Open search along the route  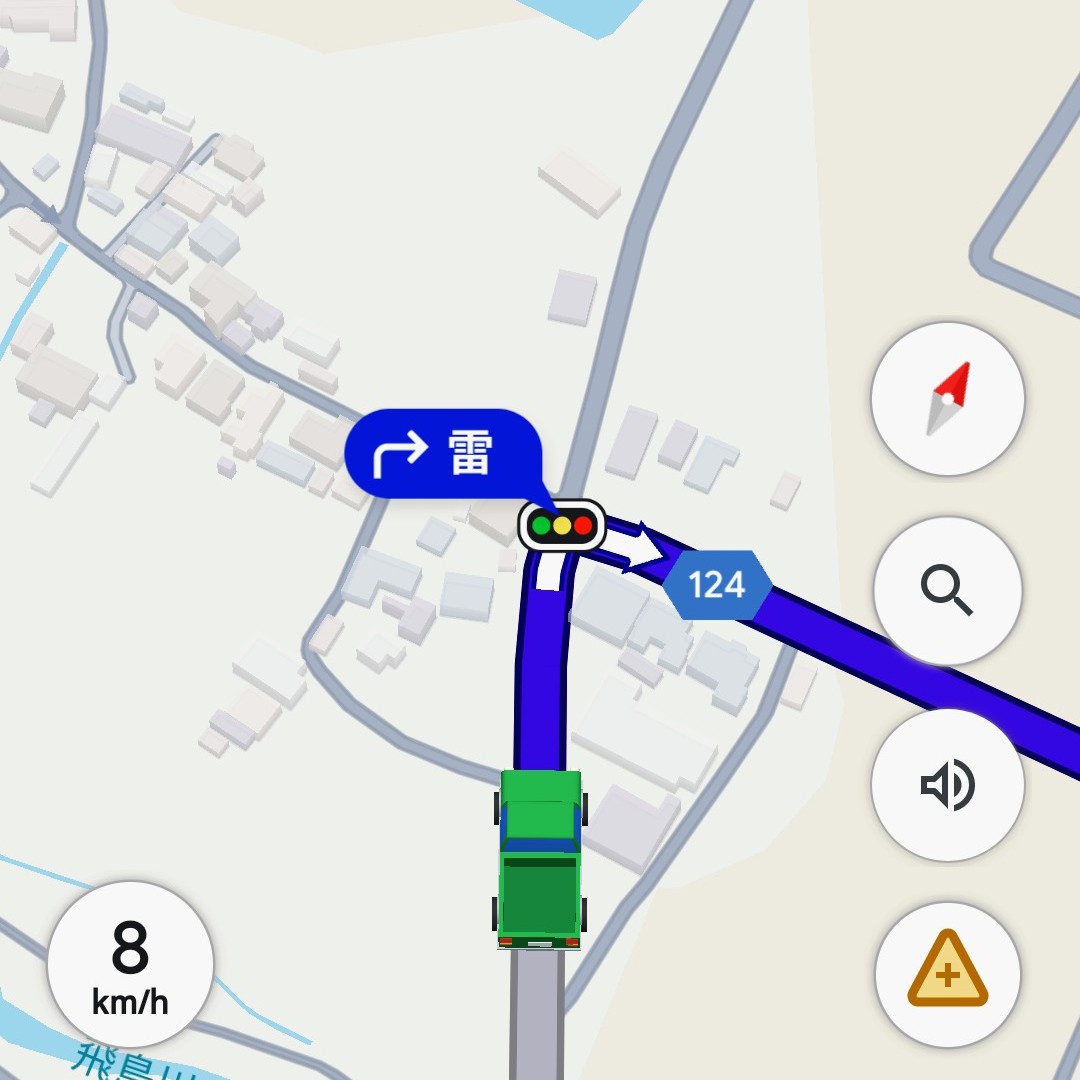(947, 591)
